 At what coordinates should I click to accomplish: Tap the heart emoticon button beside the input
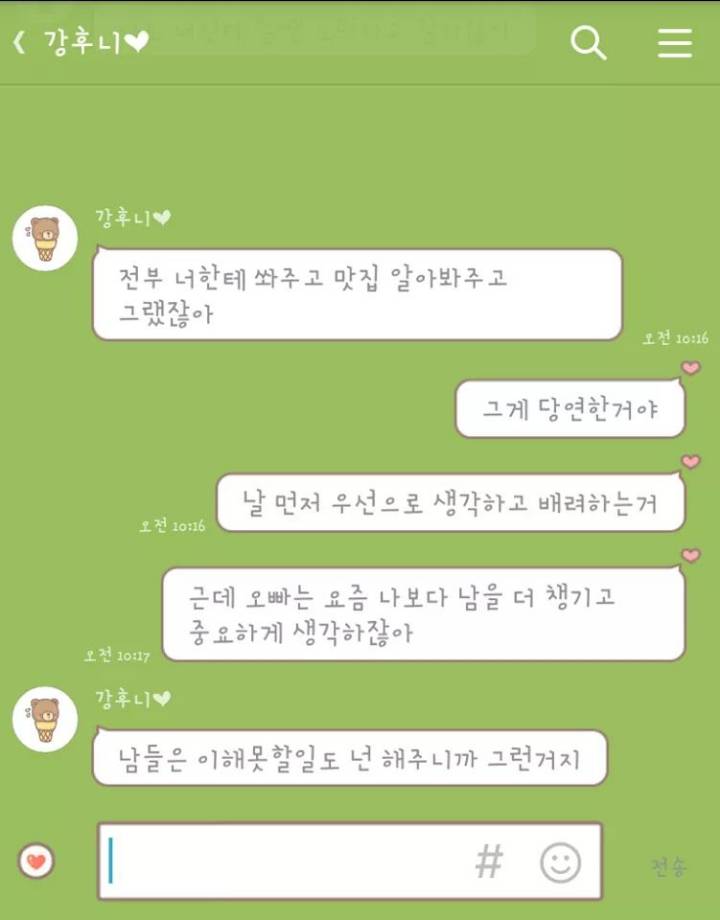tap(35, 861)
